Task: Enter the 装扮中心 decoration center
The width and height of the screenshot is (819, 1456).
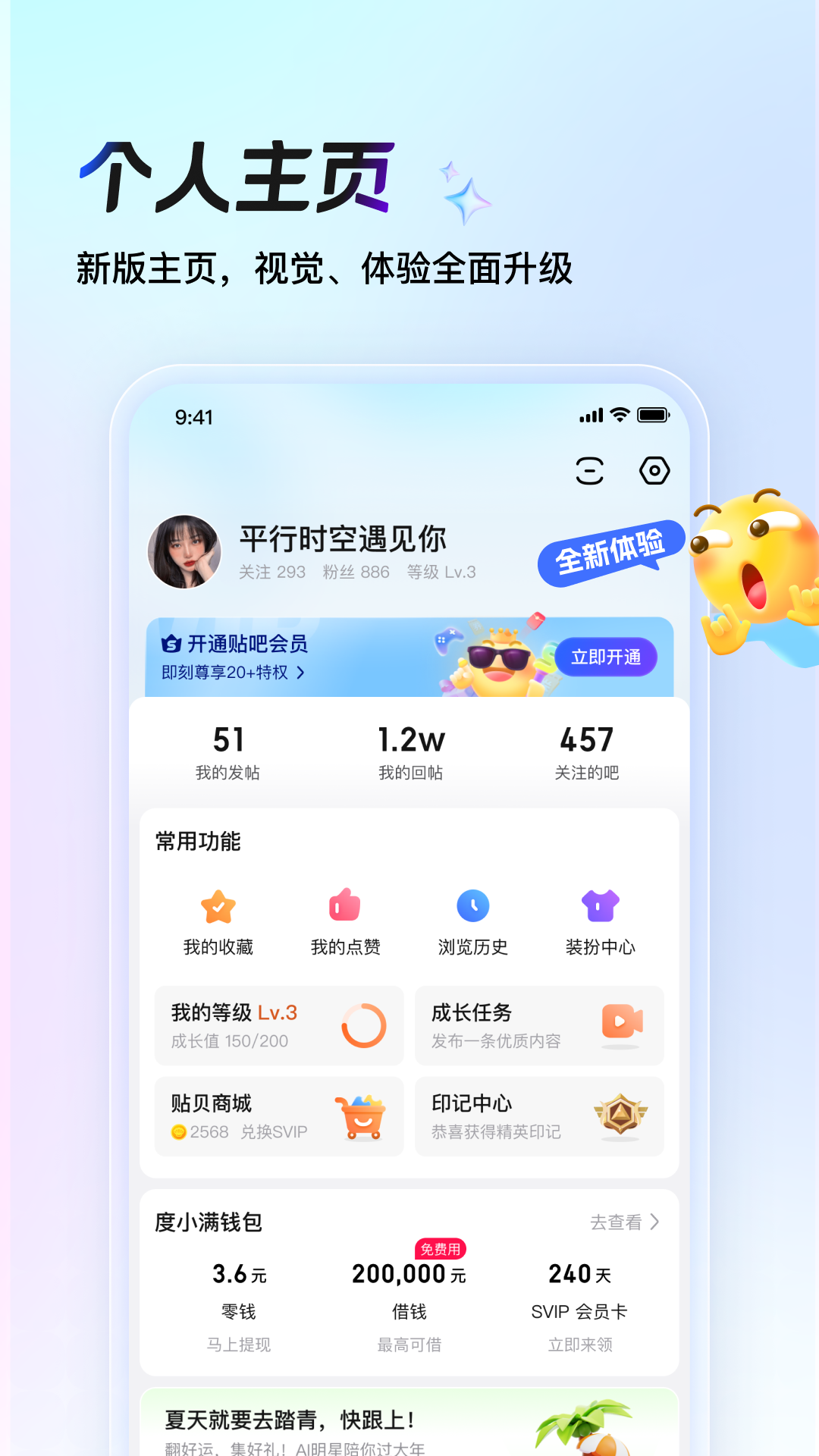Action: click(x=600, y=921)
